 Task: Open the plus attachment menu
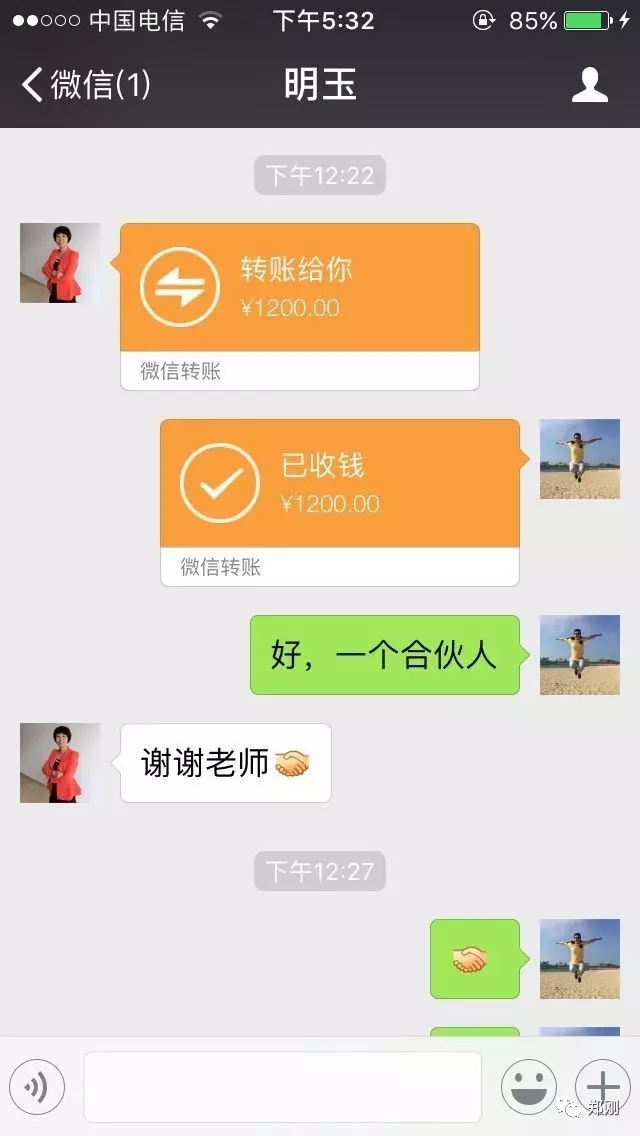coord(603,1087)
